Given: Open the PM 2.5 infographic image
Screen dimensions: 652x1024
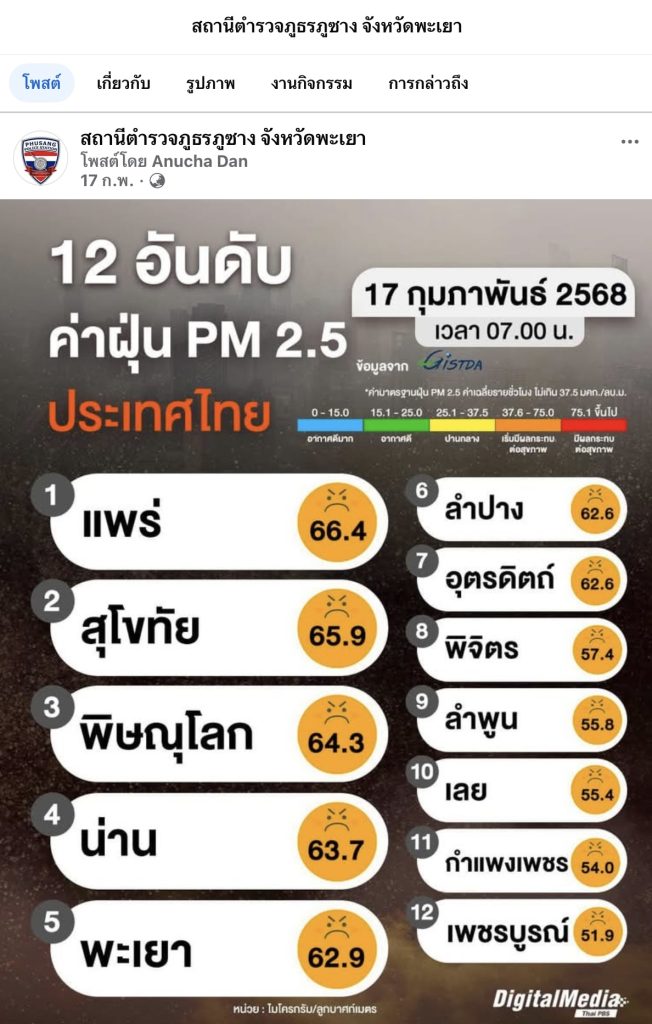Looking at the screenshot, I should 326,610.
